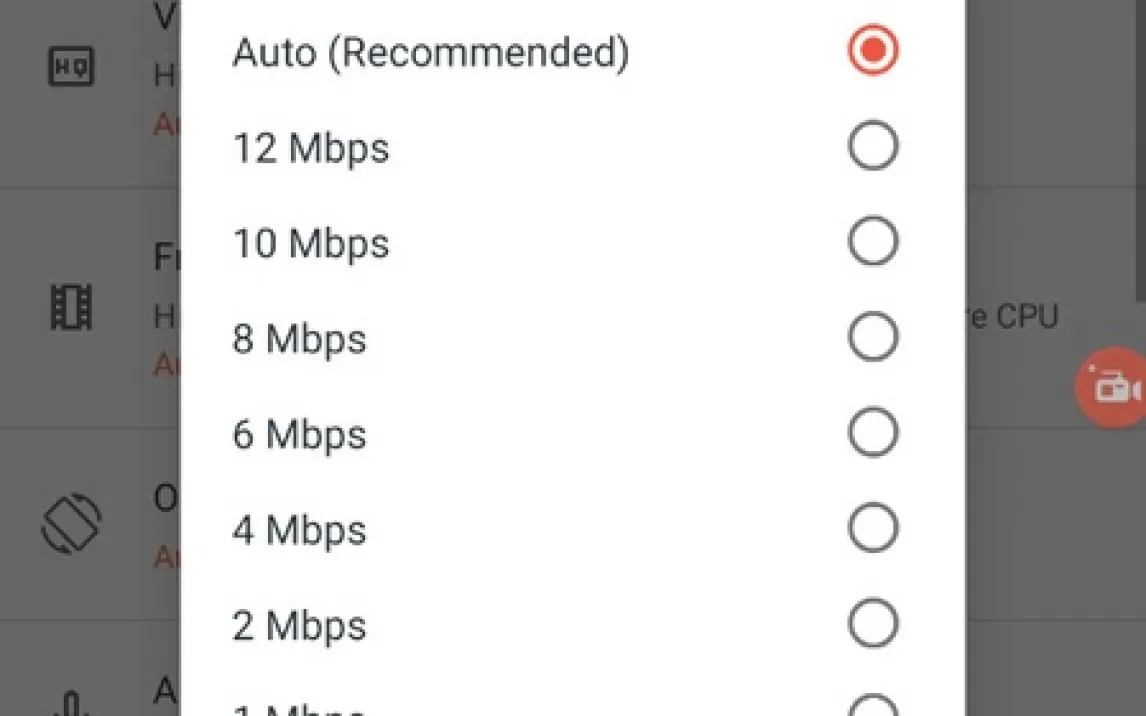The image size is (1146, 716).
Task: Choose the 12 Mbps option
Action: tap(872, 147)
